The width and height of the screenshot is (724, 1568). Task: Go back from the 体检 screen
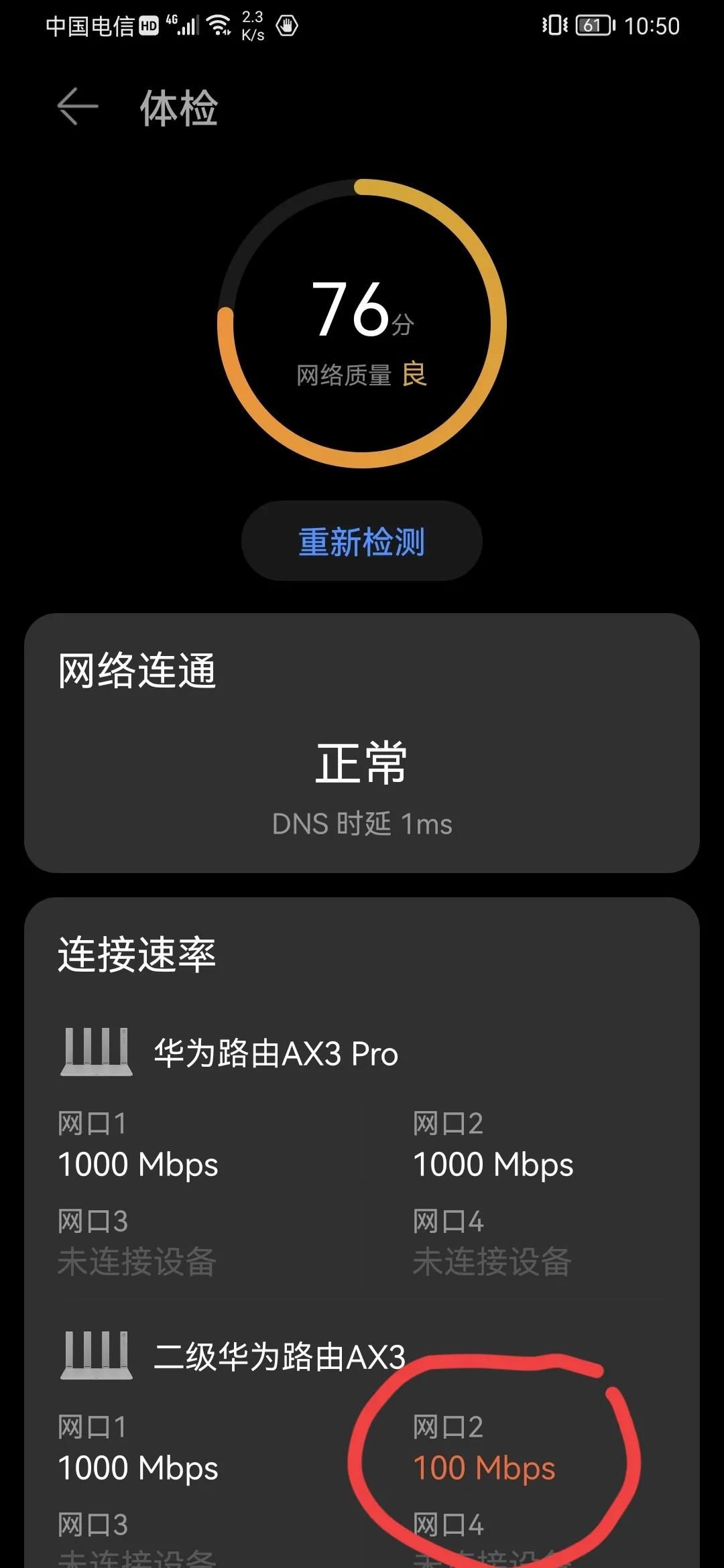coord(78,107)
